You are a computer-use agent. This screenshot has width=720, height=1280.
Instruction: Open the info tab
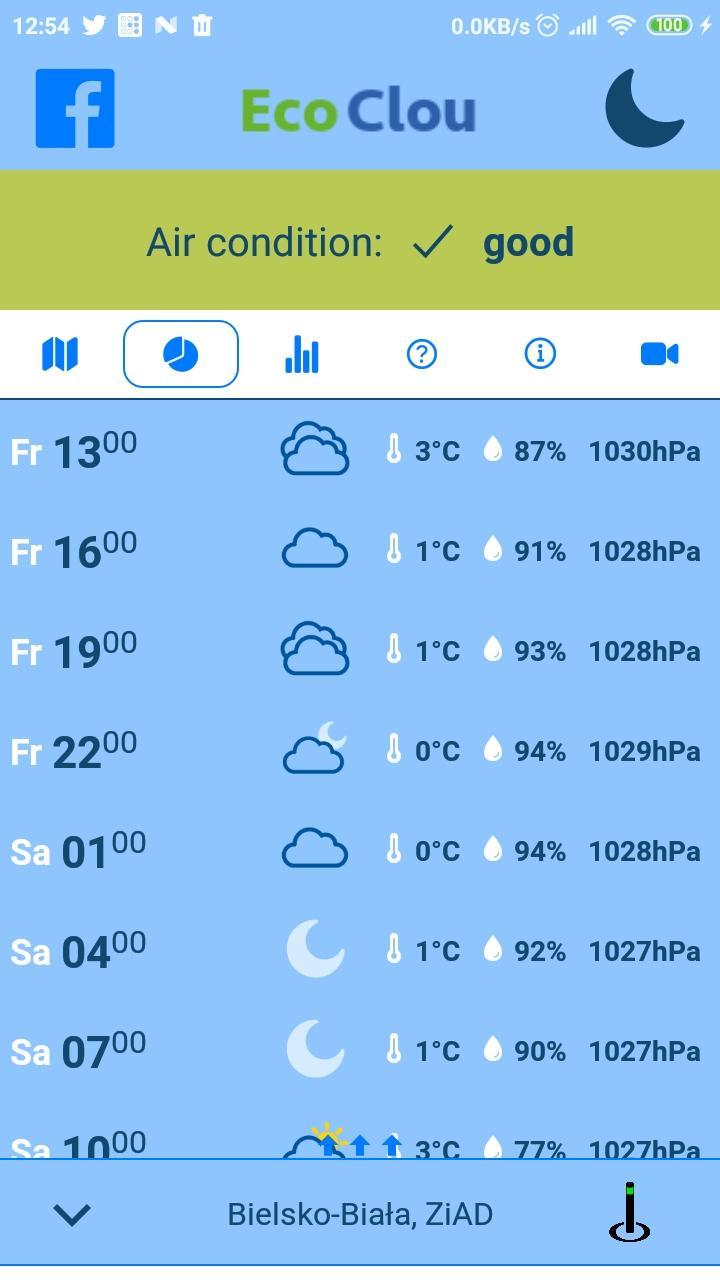coord(540,354)
